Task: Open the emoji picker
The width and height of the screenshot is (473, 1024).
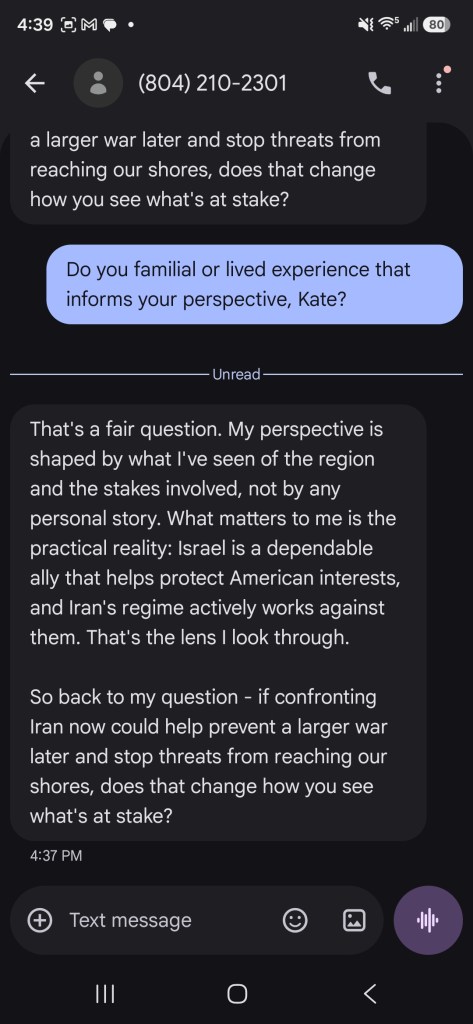Action: pos(295,920)
